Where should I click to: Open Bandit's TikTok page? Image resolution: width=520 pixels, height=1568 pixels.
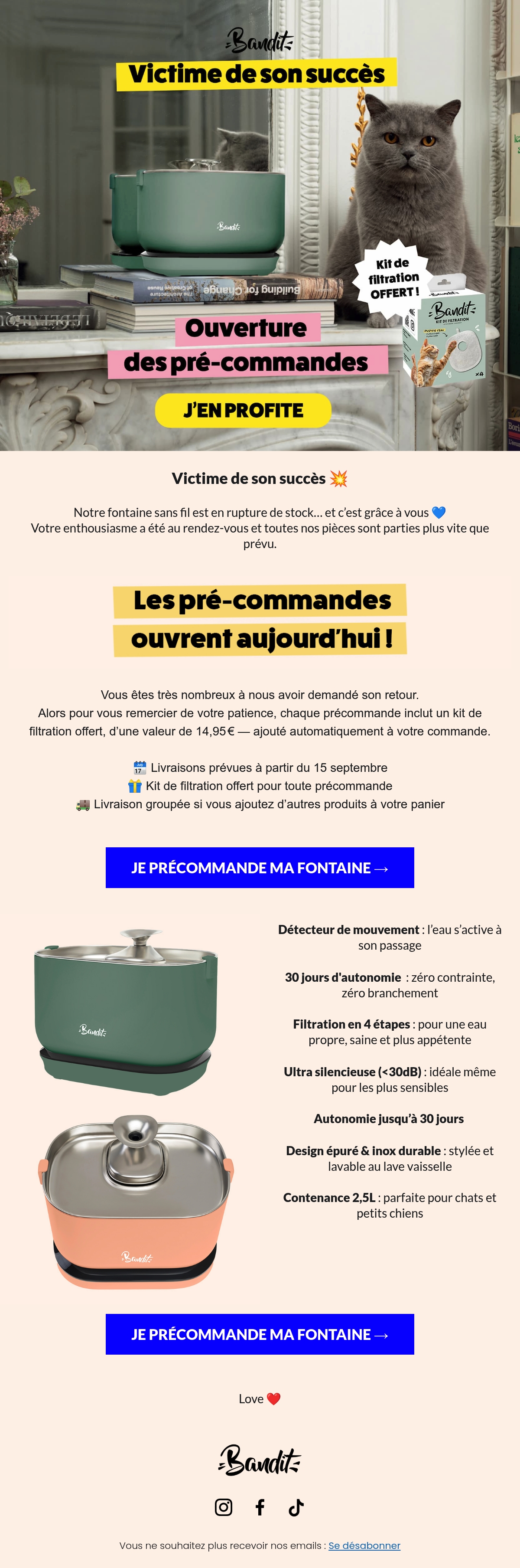(296, 1506)
